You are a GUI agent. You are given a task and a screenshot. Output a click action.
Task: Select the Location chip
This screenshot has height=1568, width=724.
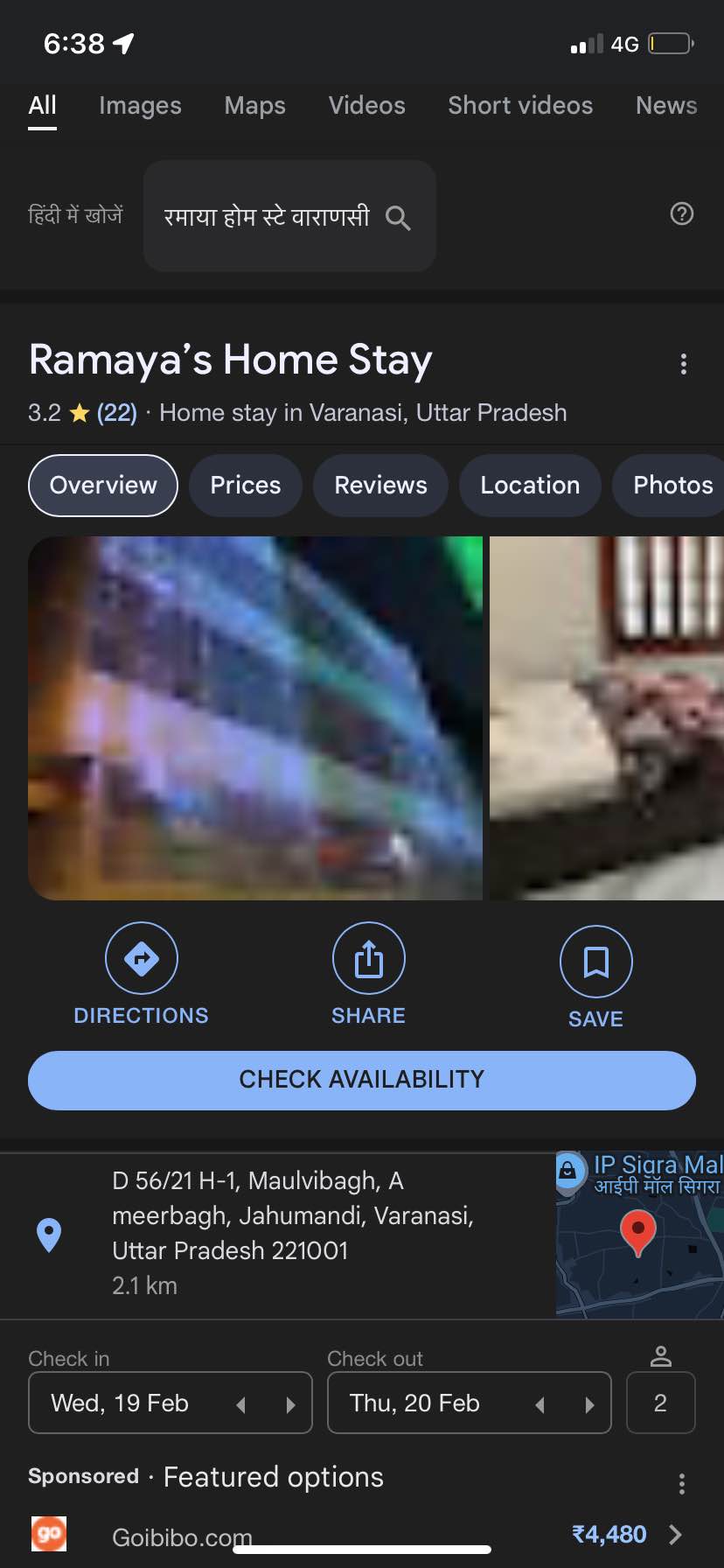click(530, 486)
